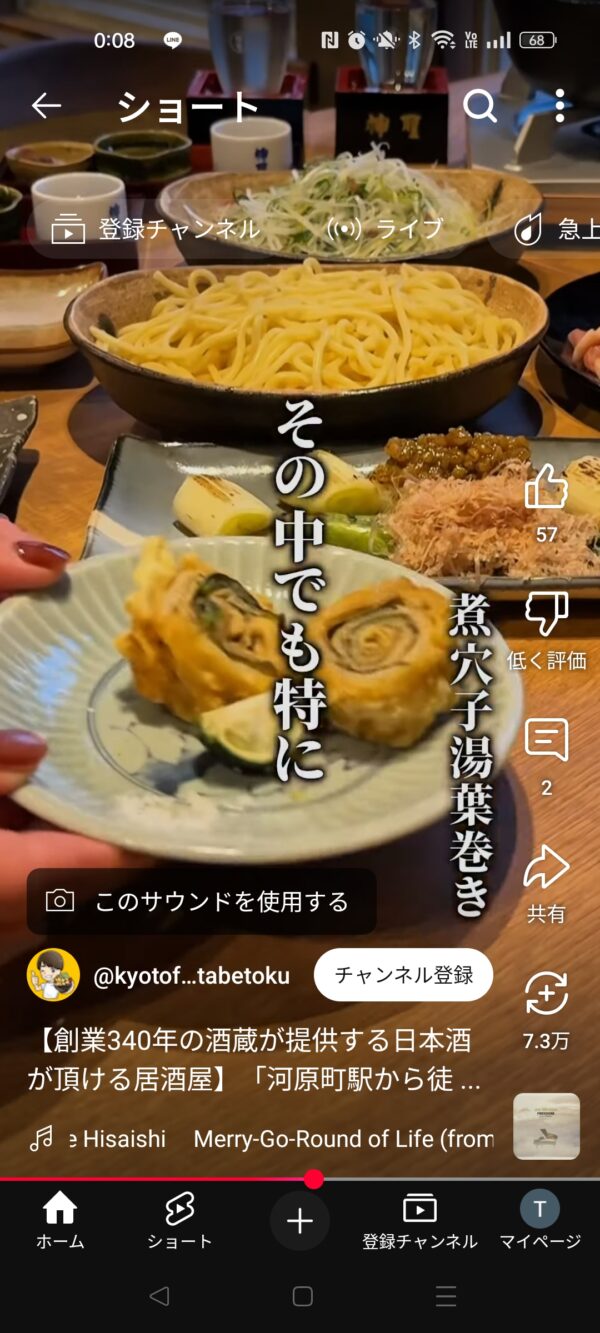Viewport: 600px width, 1333px height.
Task: Subscribe with the チャンネル登録 button
Action: (403, 975)
